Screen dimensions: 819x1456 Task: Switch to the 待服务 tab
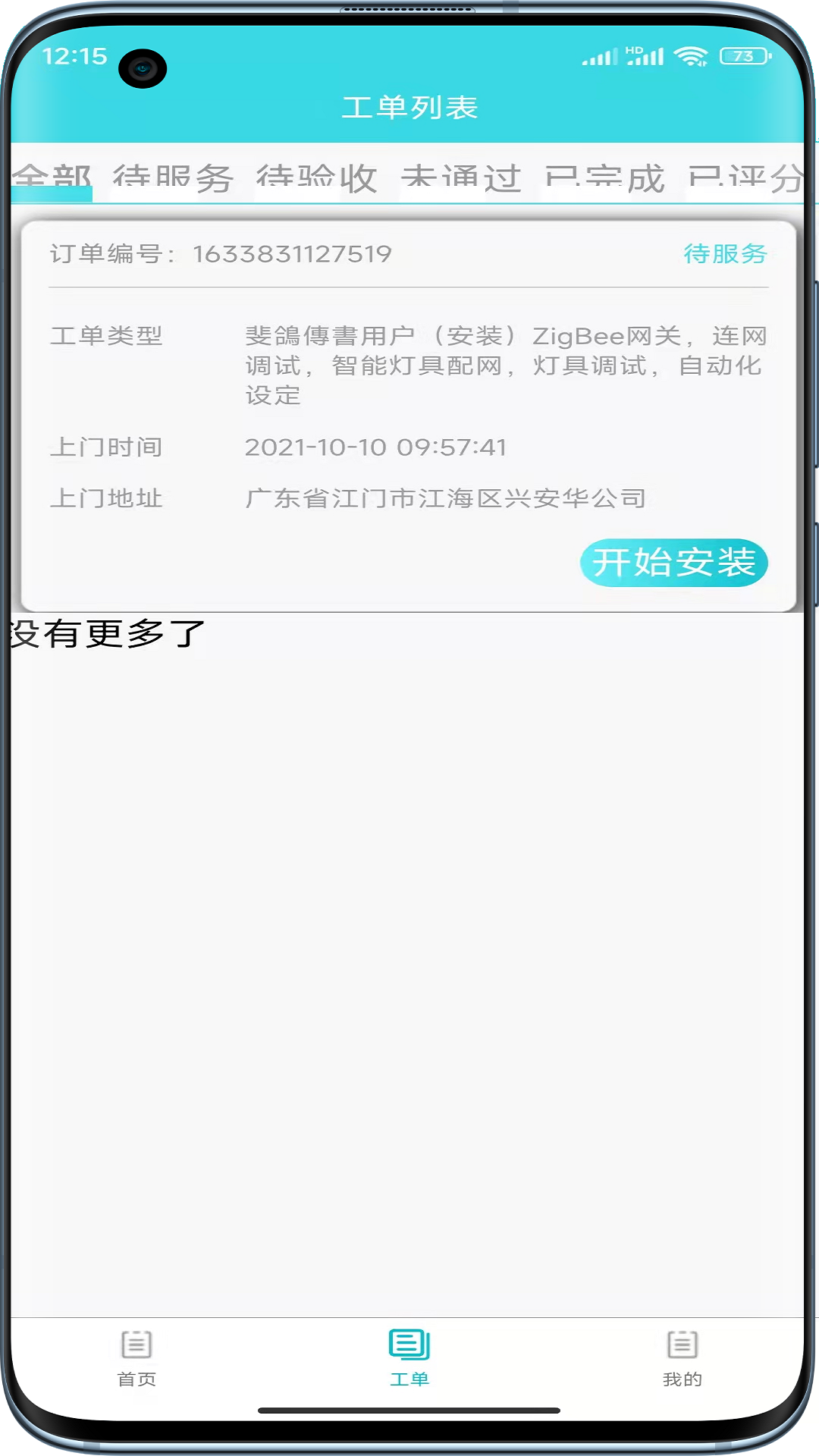coord(173,179)
